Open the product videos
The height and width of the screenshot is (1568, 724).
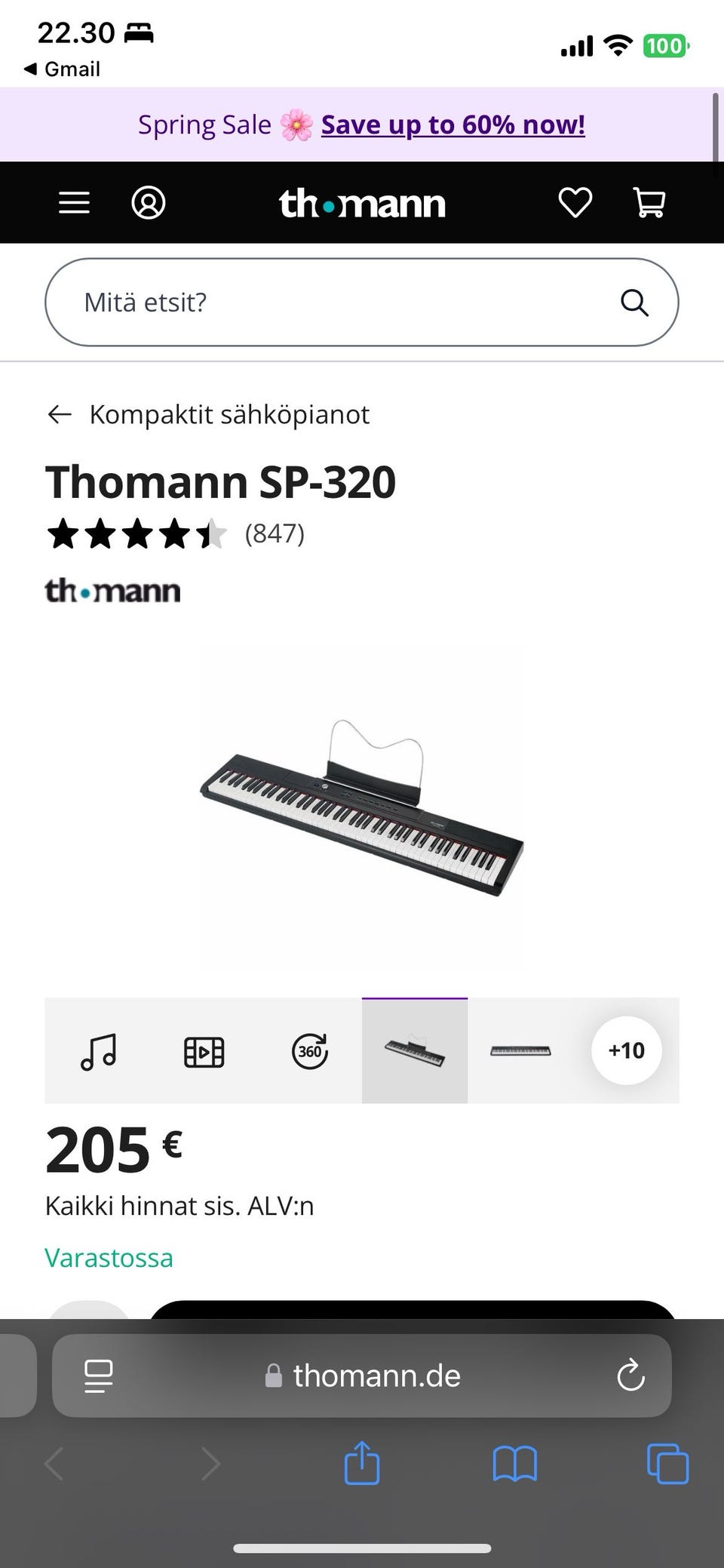[204, 1051]
